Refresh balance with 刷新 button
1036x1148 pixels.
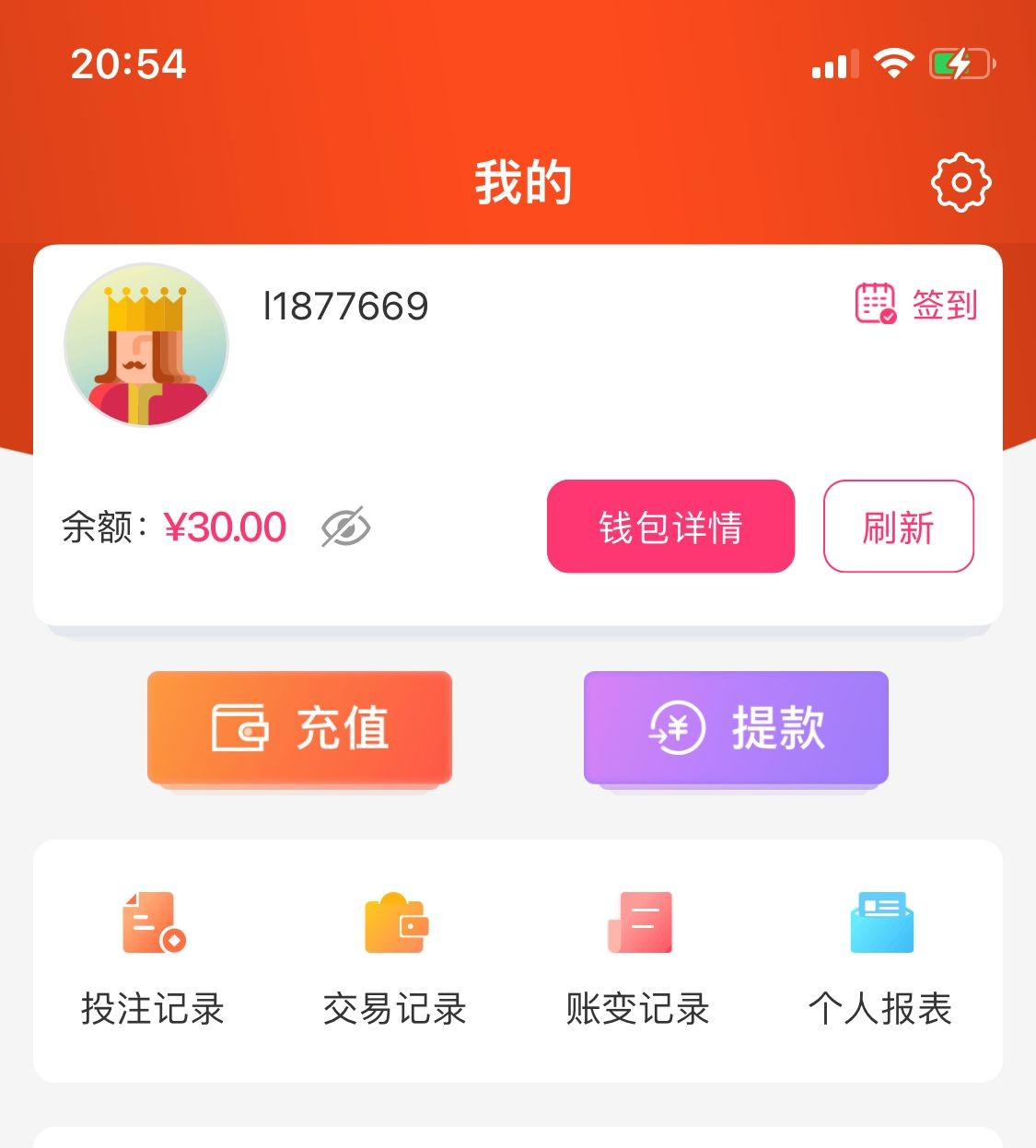click(x=898, y=527)
